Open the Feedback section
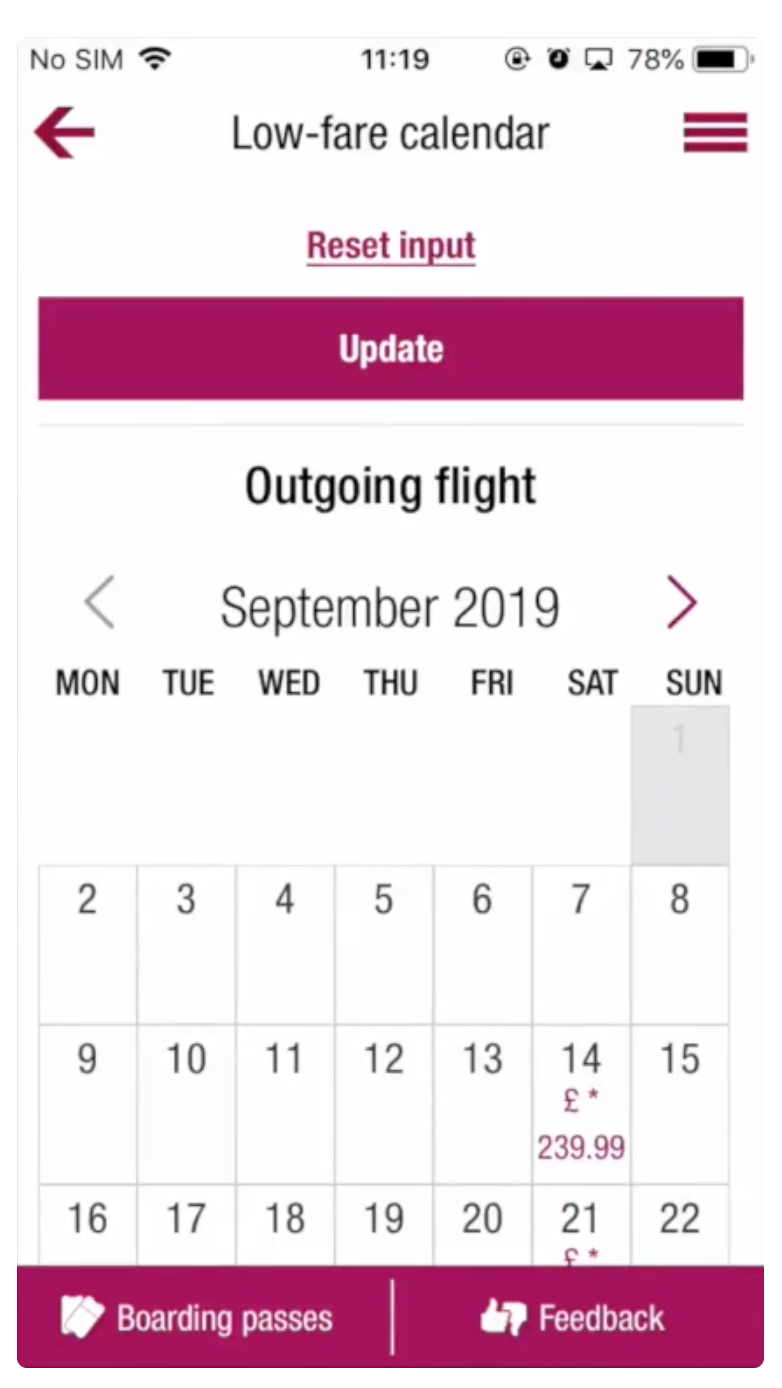Screen dimensions: 782x1388 click(573, 1318)
